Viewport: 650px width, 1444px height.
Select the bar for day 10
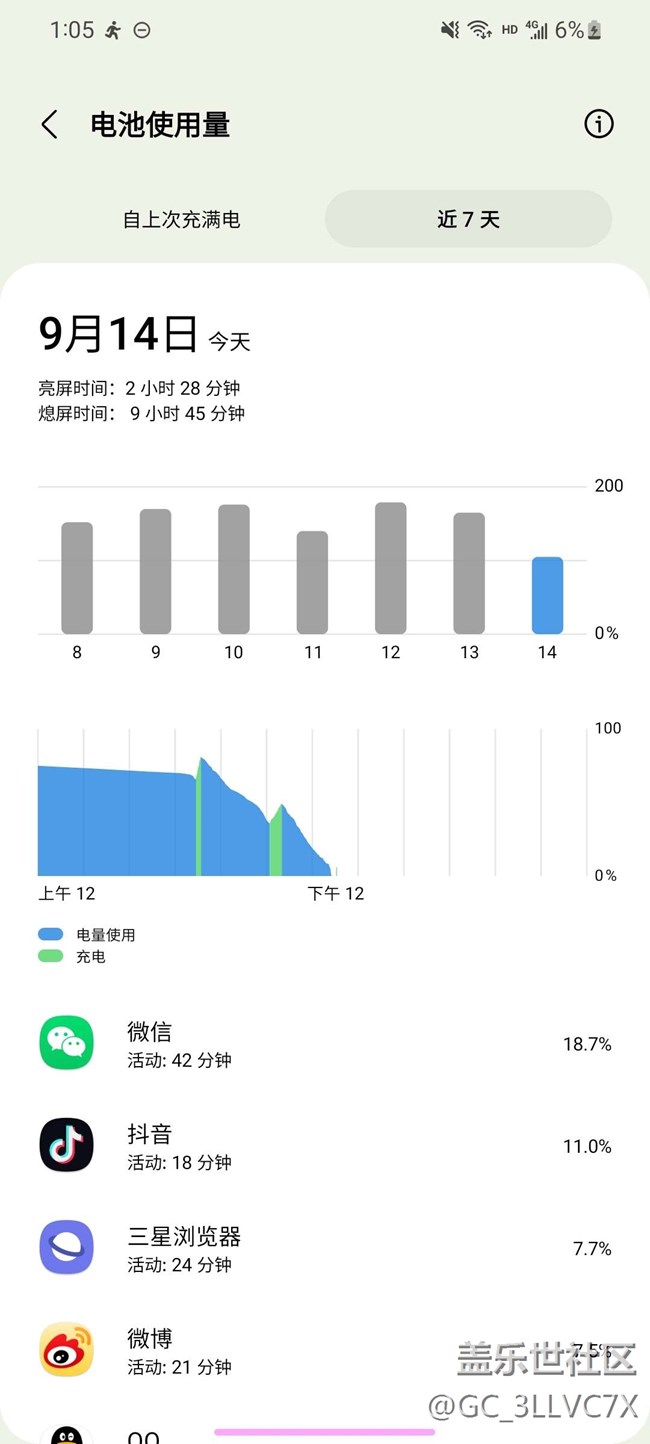[234, 569]
